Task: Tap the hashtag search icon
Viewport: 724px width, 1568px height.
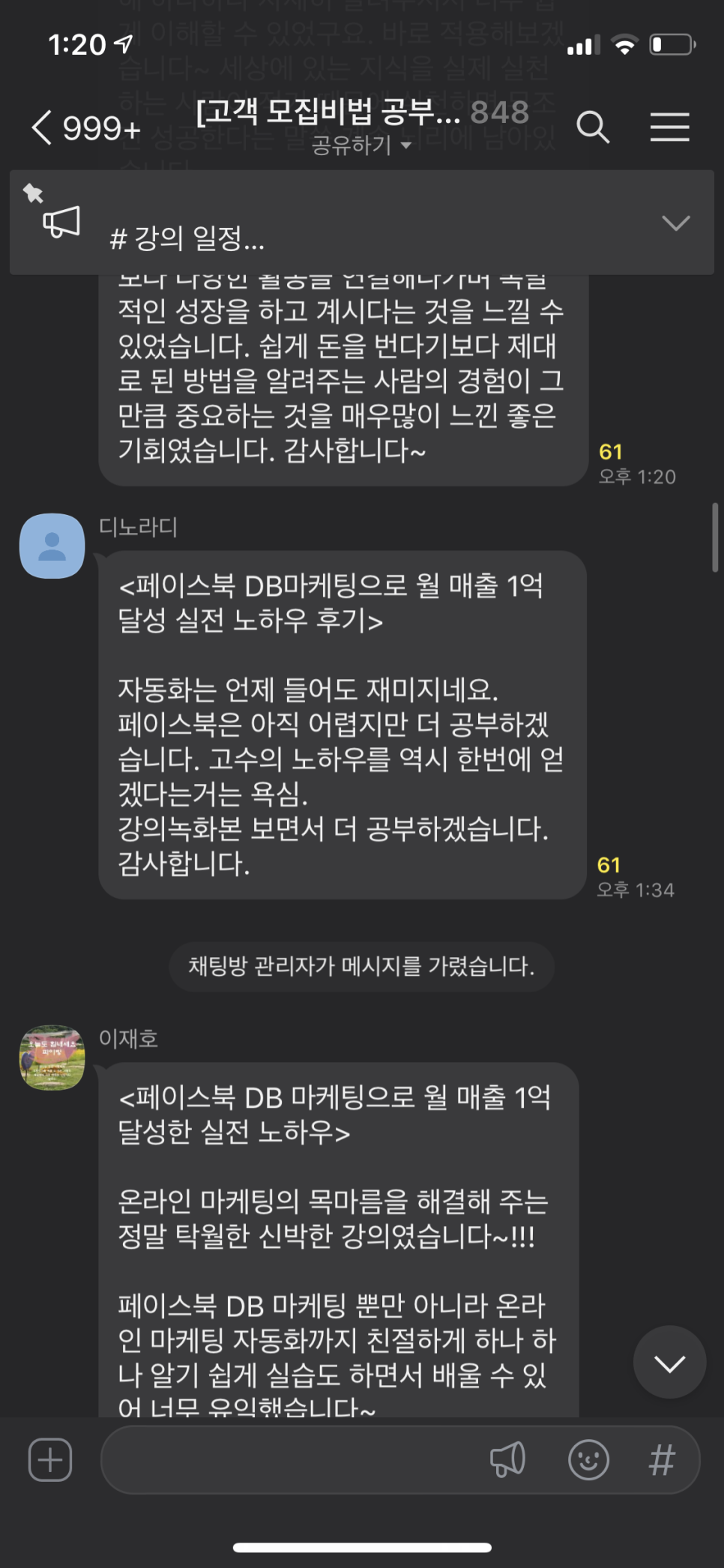Action: point(662,1459)
